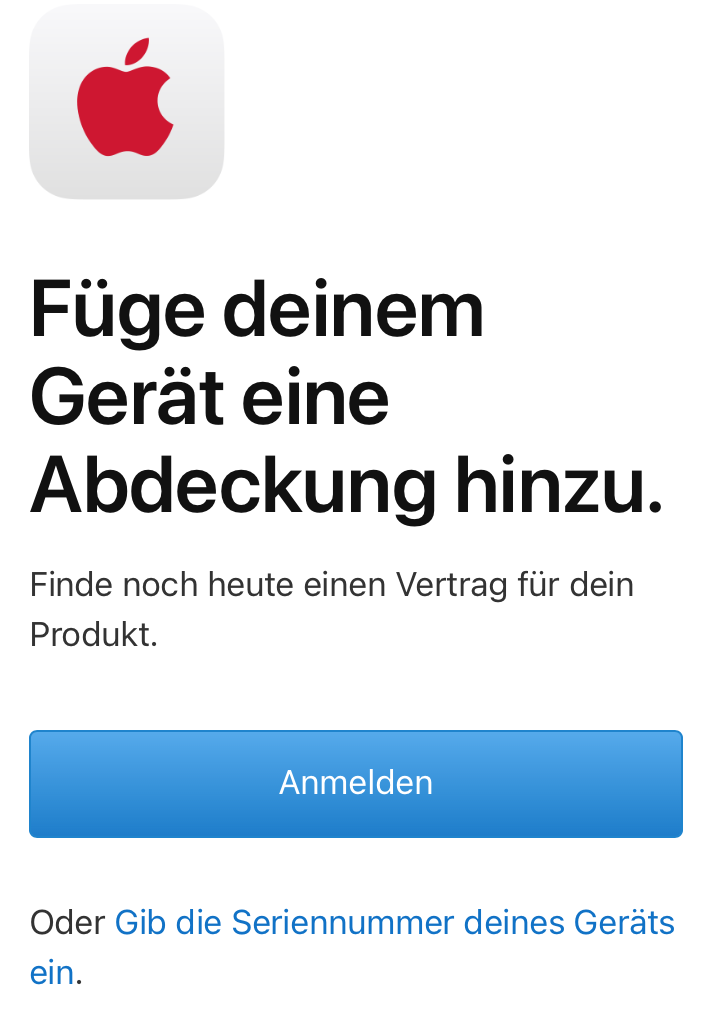
Task: Open the 'Gib die Seriennummer deines Geräts ein' link
Action: click(394, 923)
